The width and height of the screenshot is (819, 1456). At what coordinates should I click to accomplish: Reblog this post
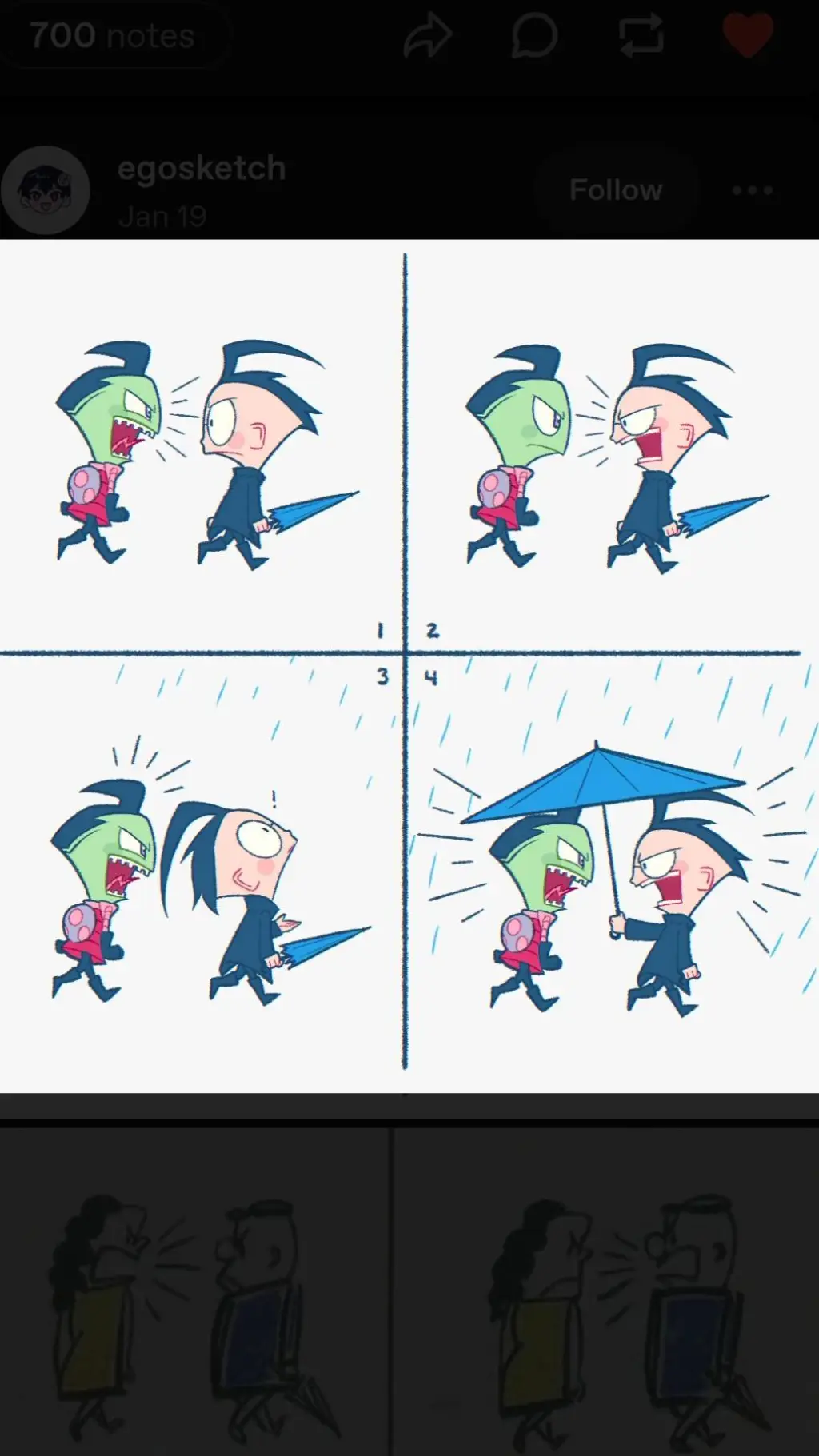point(641,37)
